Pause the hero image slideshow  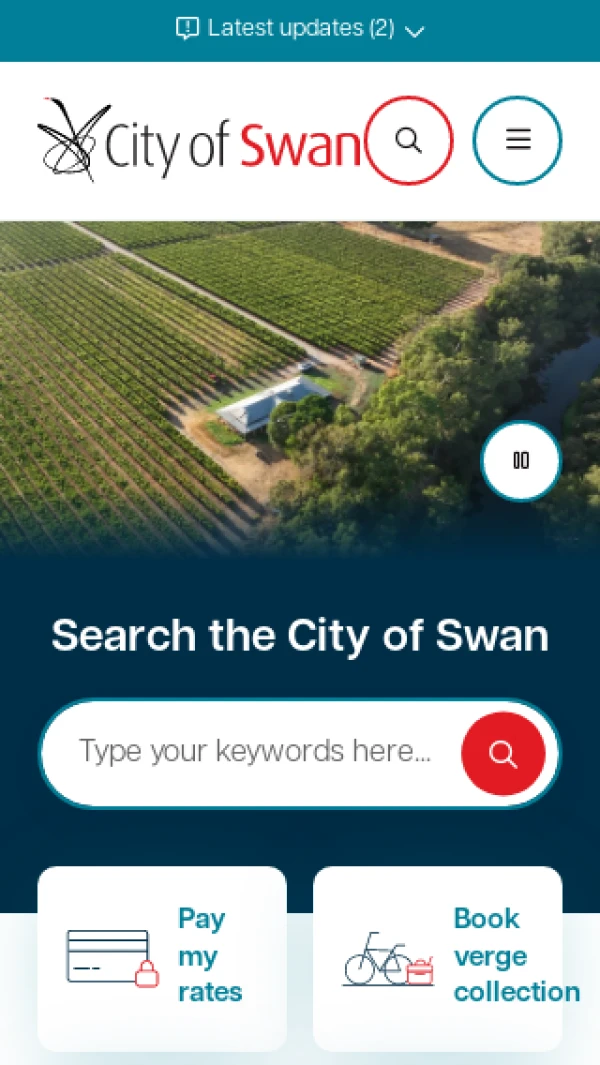pyautogui.click(x=521, y=461)
